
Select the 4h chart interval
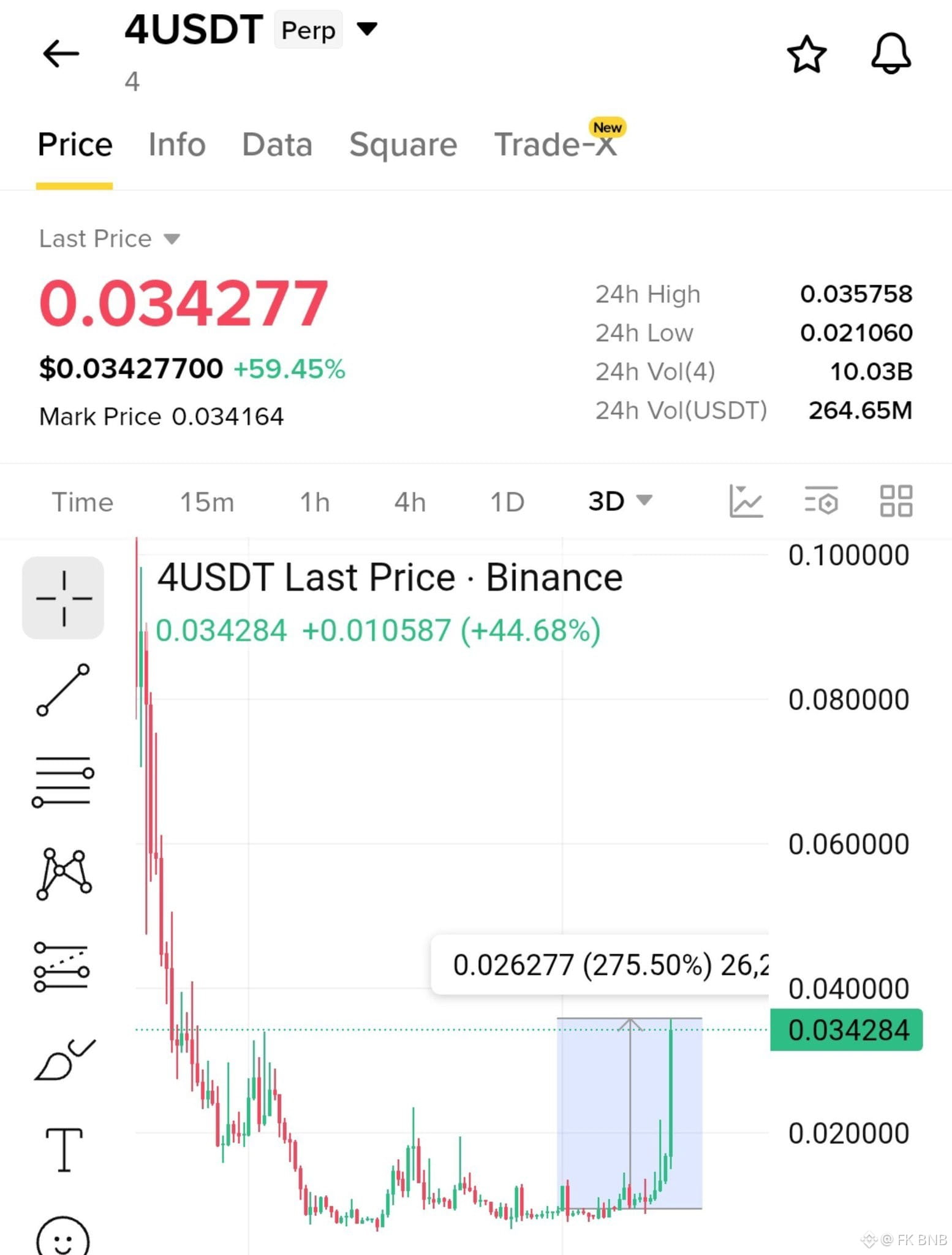pyautogui.click(x=410, y=502)
